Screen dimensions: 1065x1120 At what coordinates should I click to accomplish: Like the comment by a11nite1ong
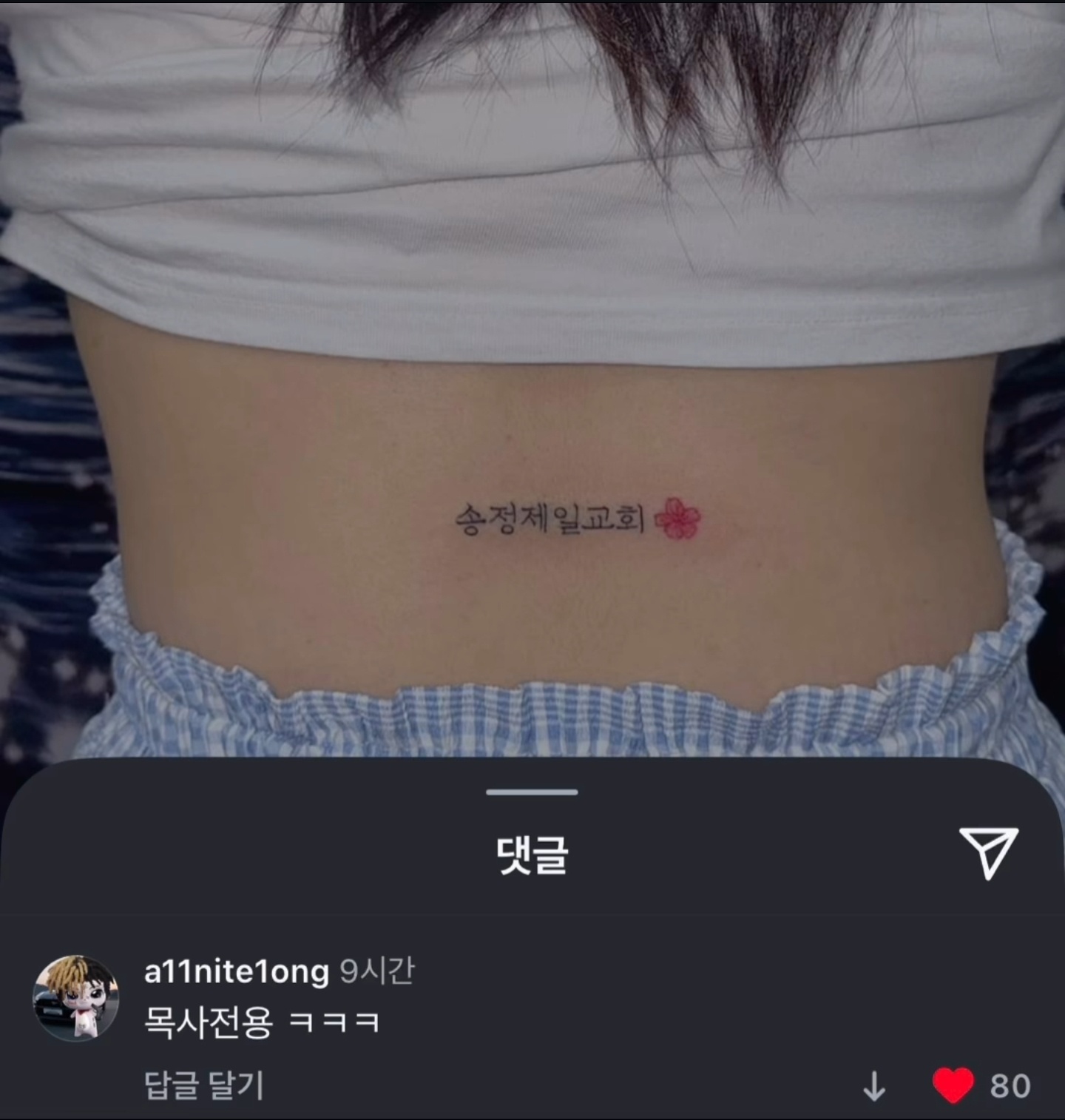pyautogui.click(x=953, y=1086)
